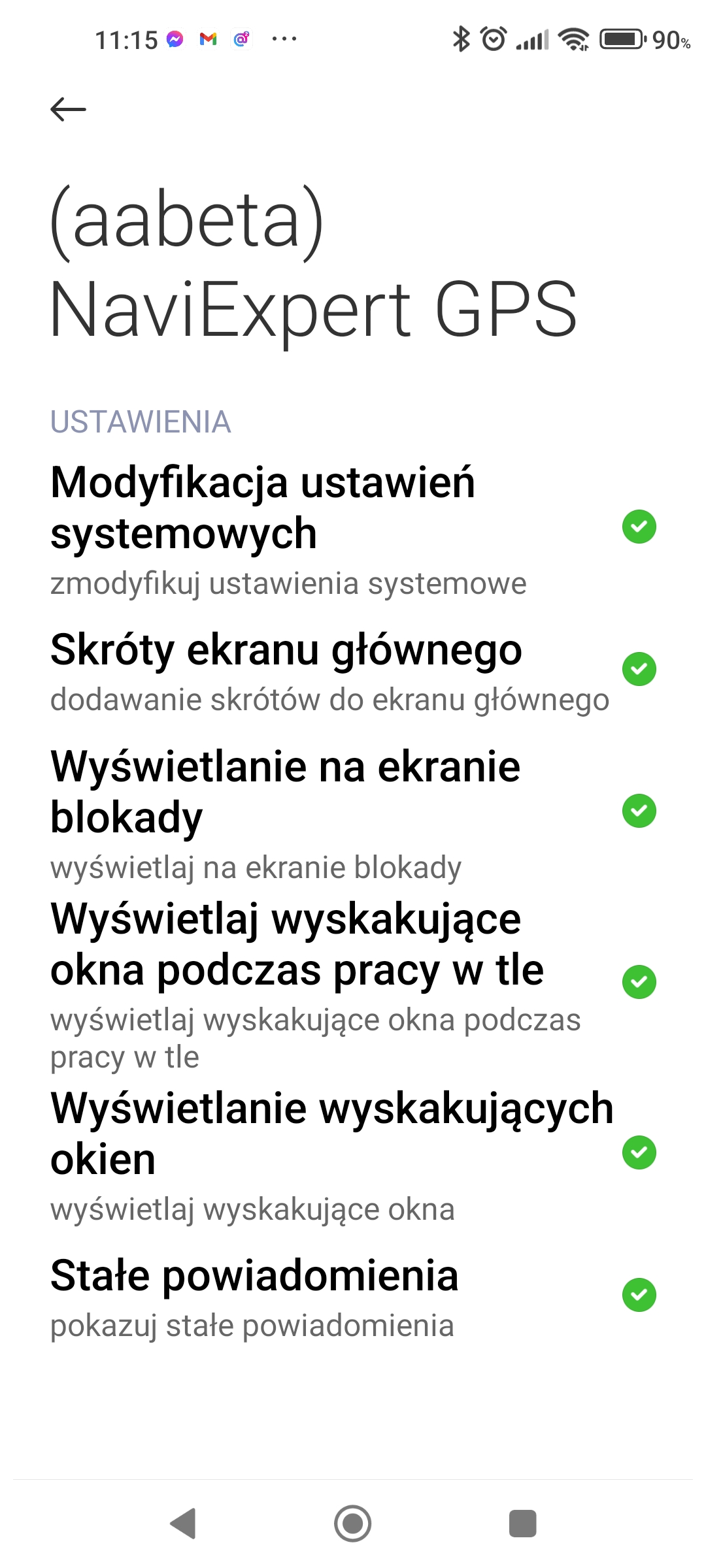Open Skróty ekranu głównego permission

(x=353, y=670)
